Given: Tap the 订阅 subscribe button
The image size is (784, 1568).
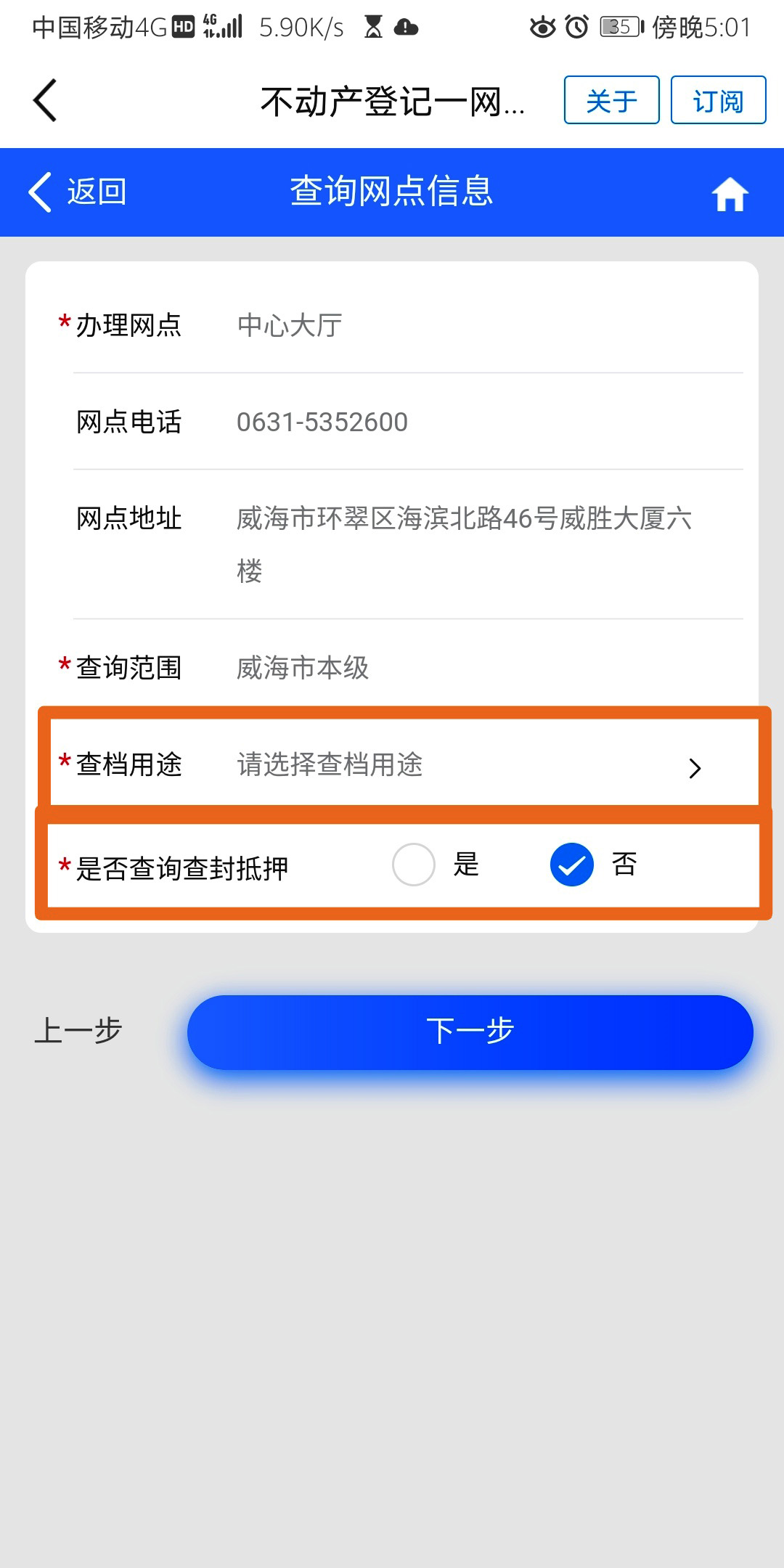Looking at the screenshot, I should click(x=718, y=100).
